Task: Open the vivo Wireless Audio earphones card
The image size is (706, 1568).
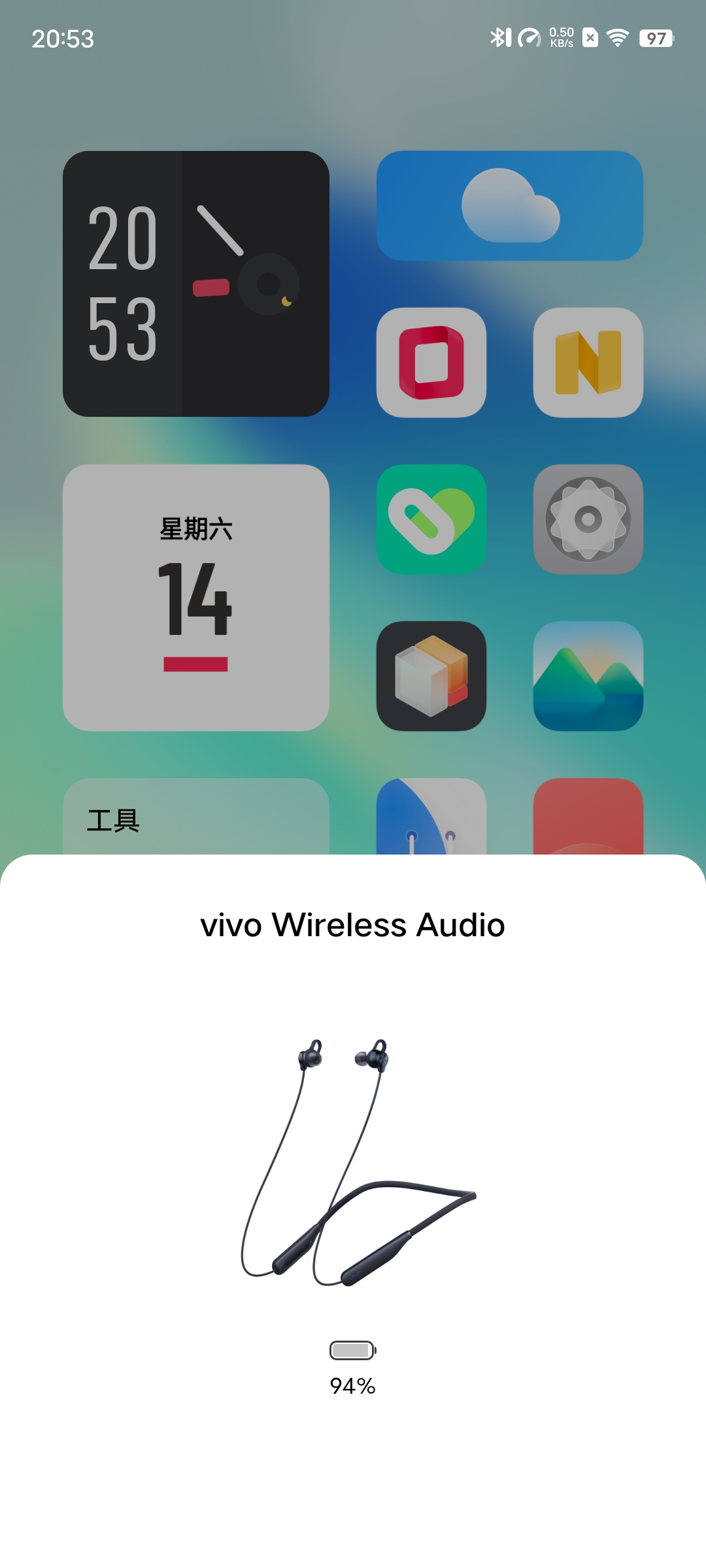Action: [353, 1163]
